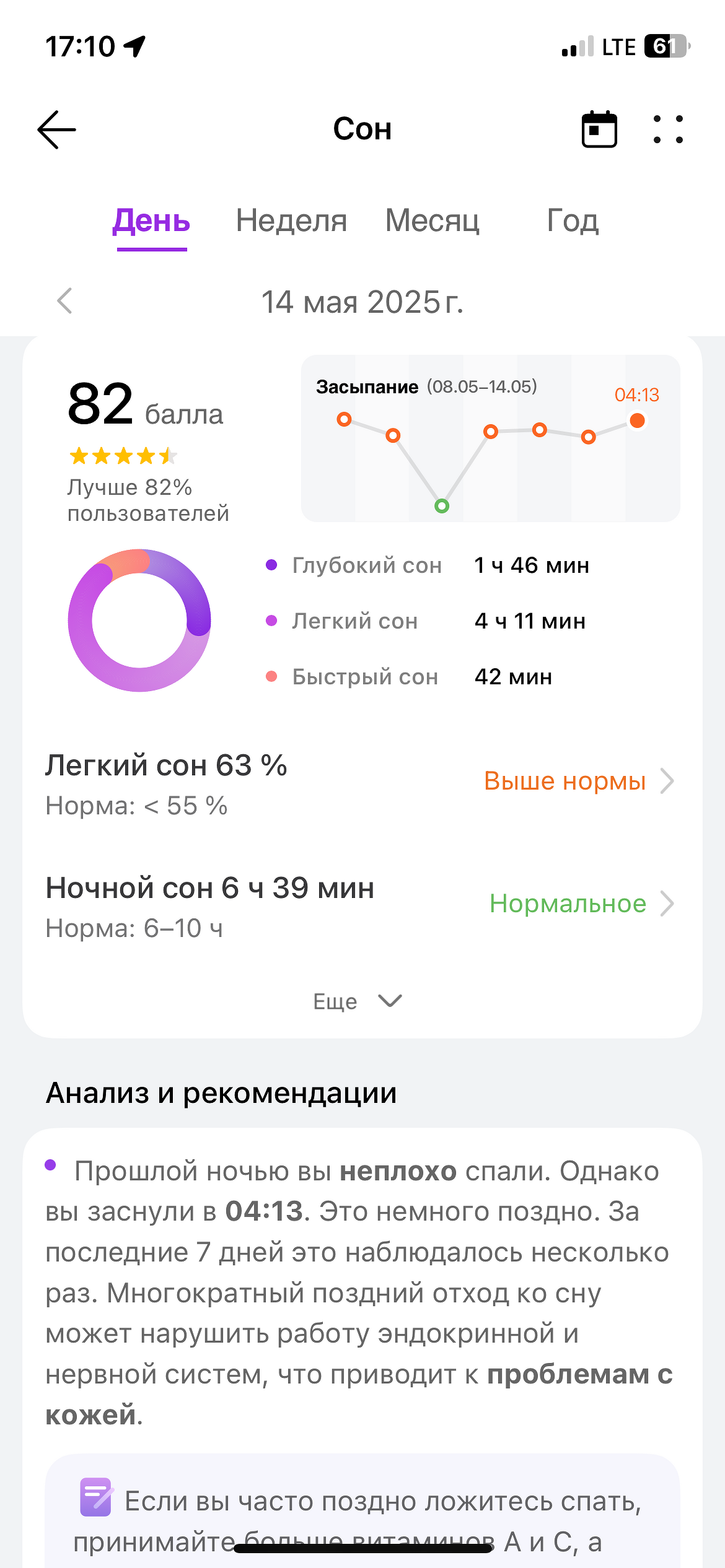Open the four-dot more options menu
Image resolution: width=725 pixels, height=1568 pixels.
[x=669, y=129]
